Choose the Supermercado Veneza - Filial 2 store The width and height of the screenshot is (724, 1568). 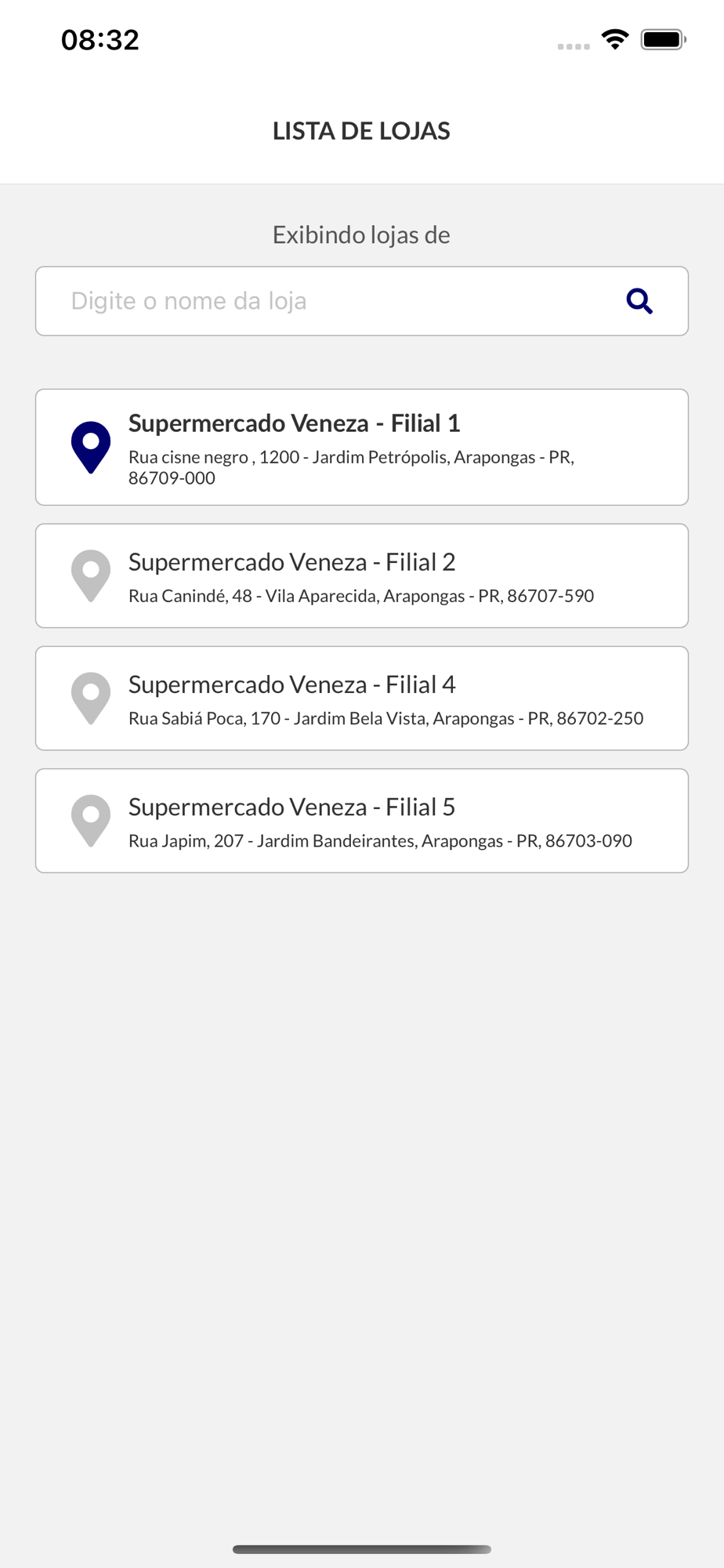[361, 575]
